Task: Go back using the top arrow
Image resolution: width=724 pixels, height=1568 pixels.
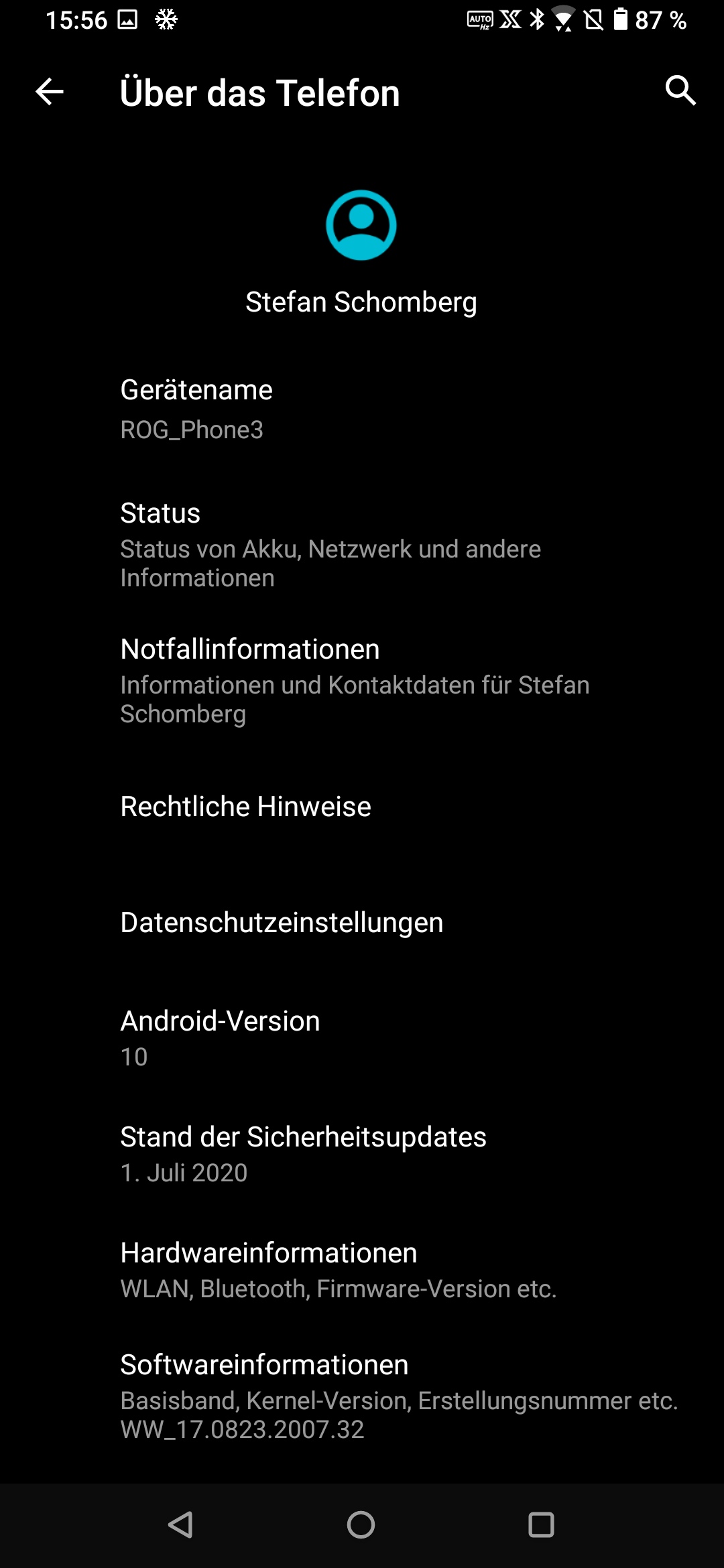Action: (x=50, y=92)
